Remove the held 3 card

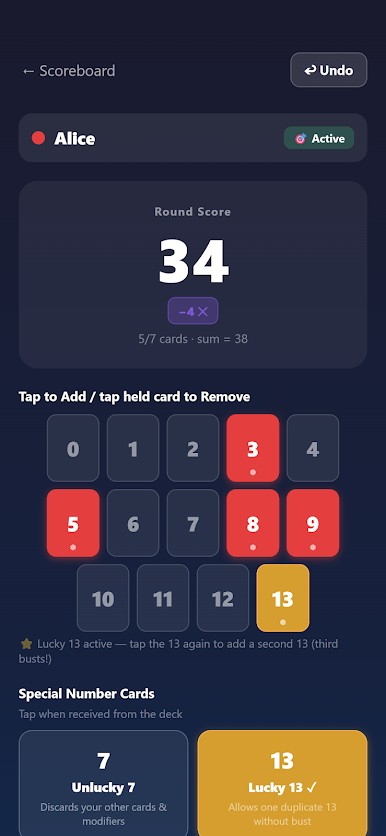pos(253,448)
